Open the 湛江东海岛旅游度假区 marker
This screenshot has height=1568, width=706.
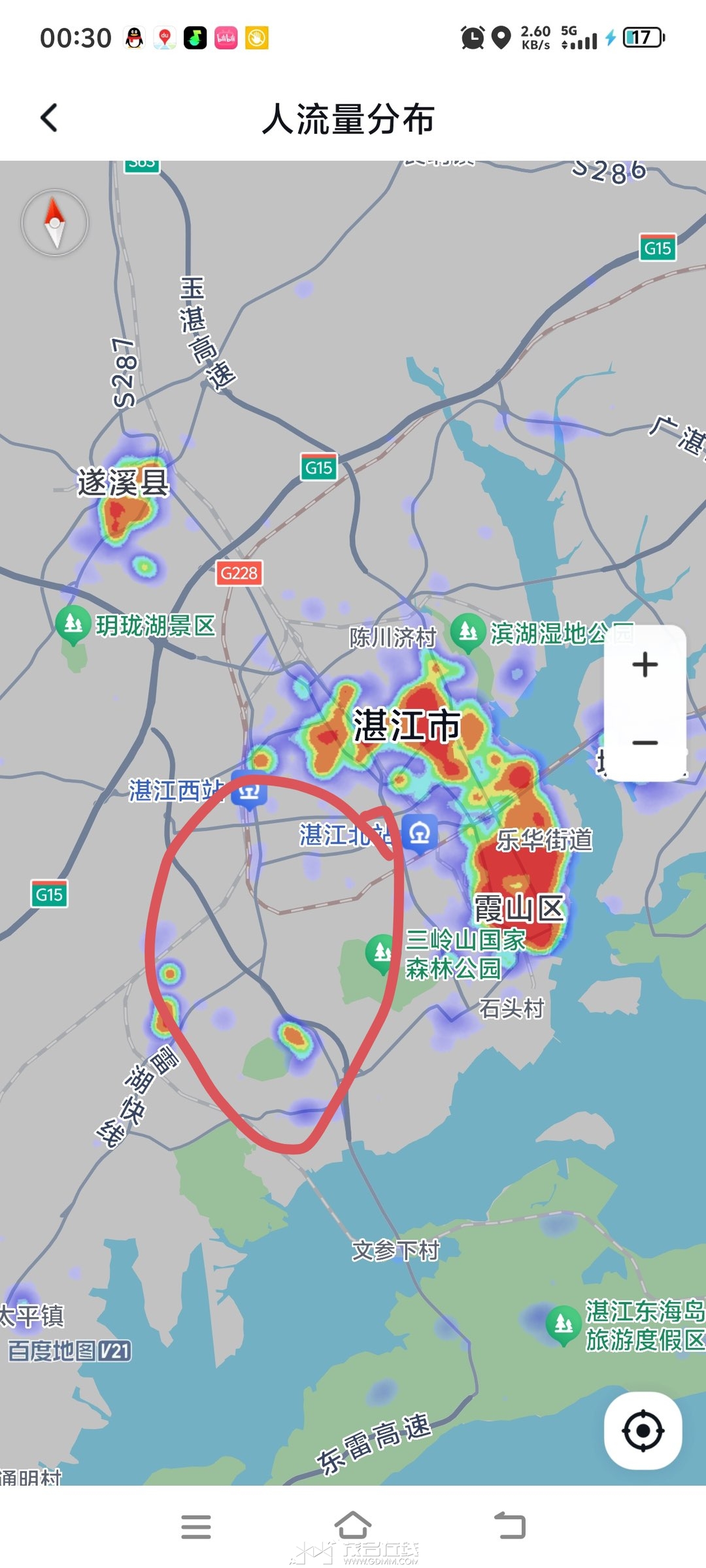coord(563,1325)
